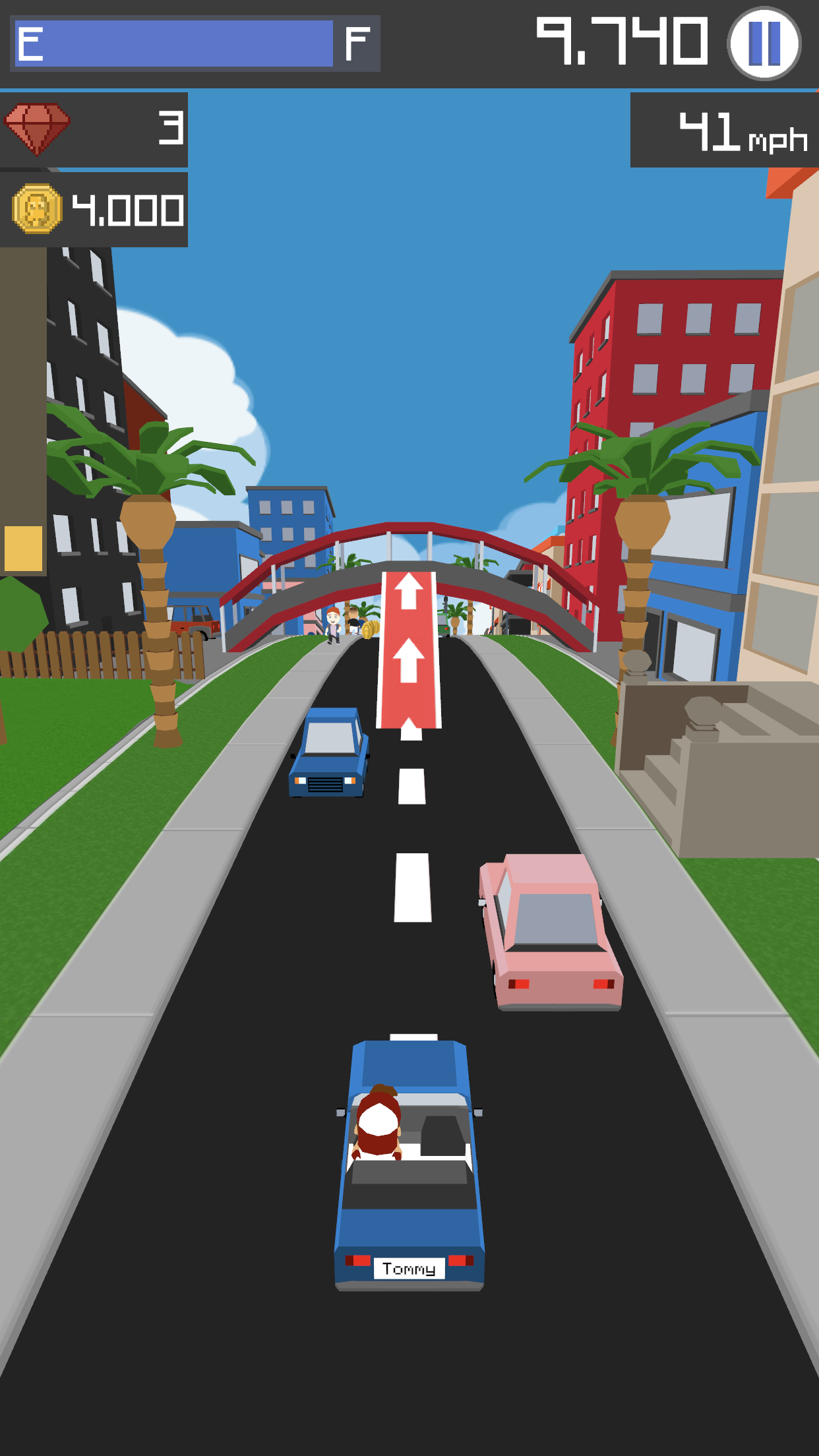Pause the game

click(764, 44)
